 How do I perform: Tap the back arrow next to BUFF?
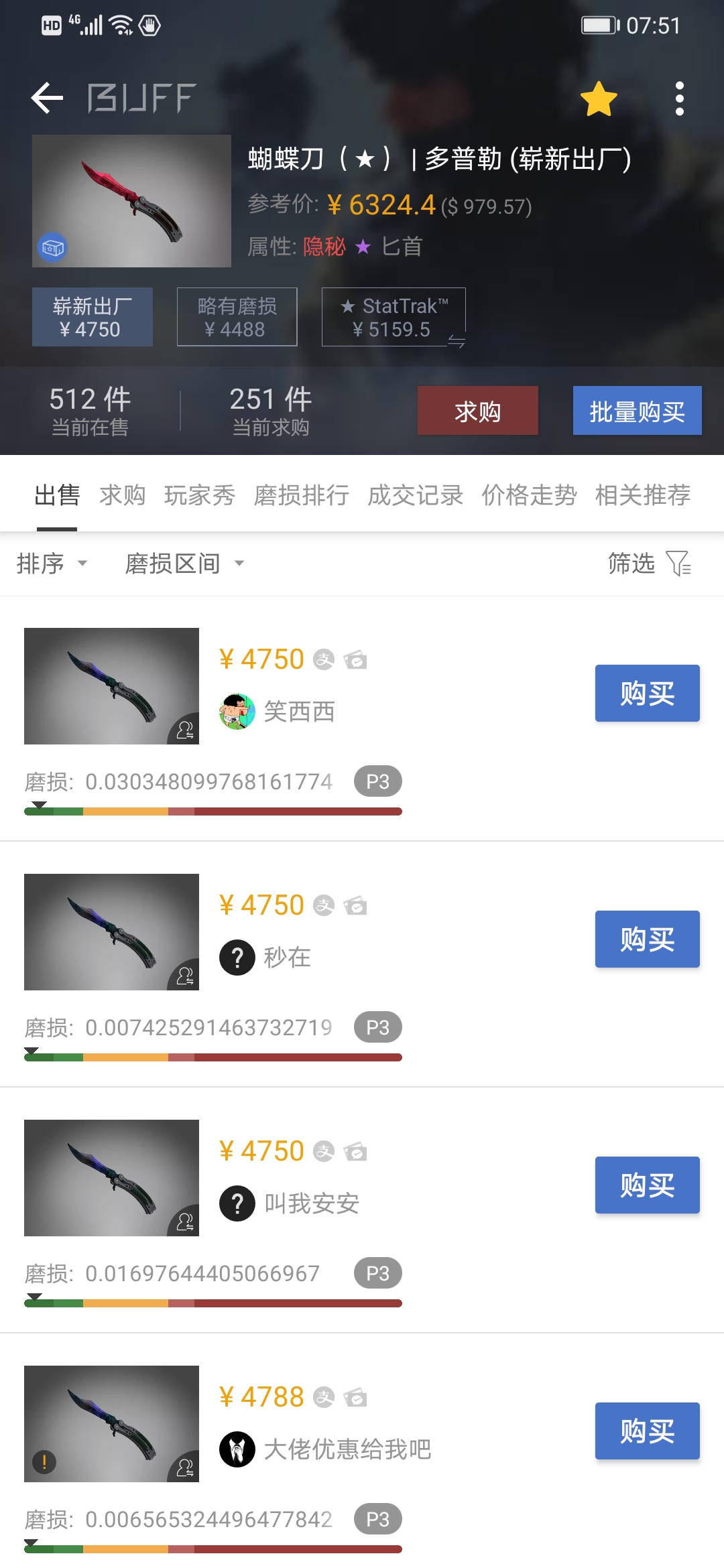click(46, 98)
